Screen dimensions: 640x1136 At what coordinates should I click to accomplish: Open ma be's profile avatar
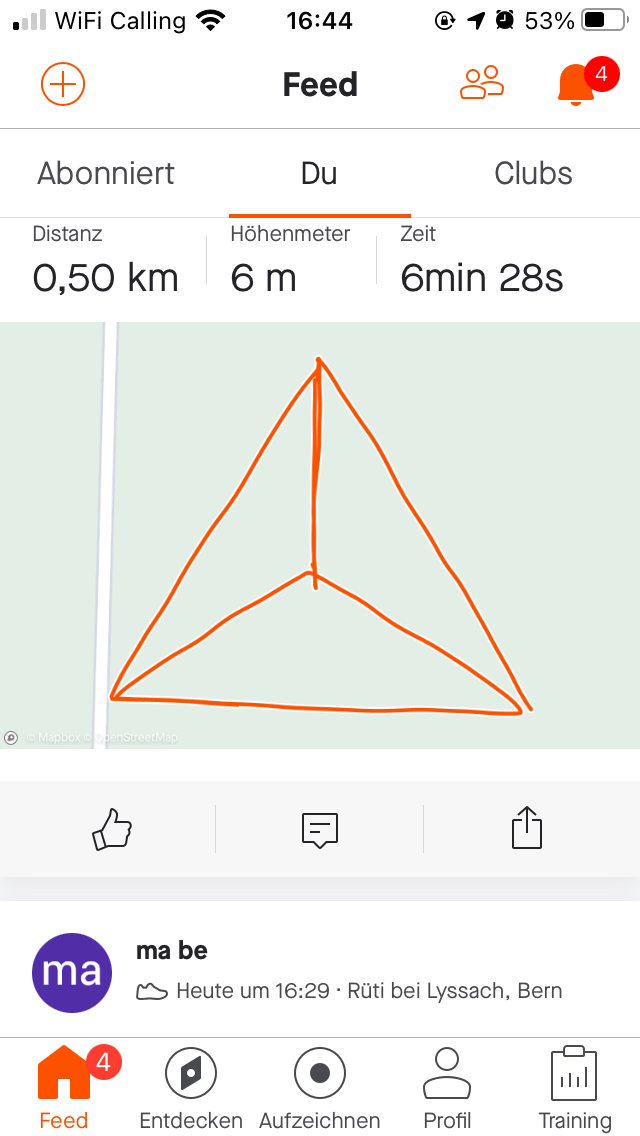pos(72,973)
